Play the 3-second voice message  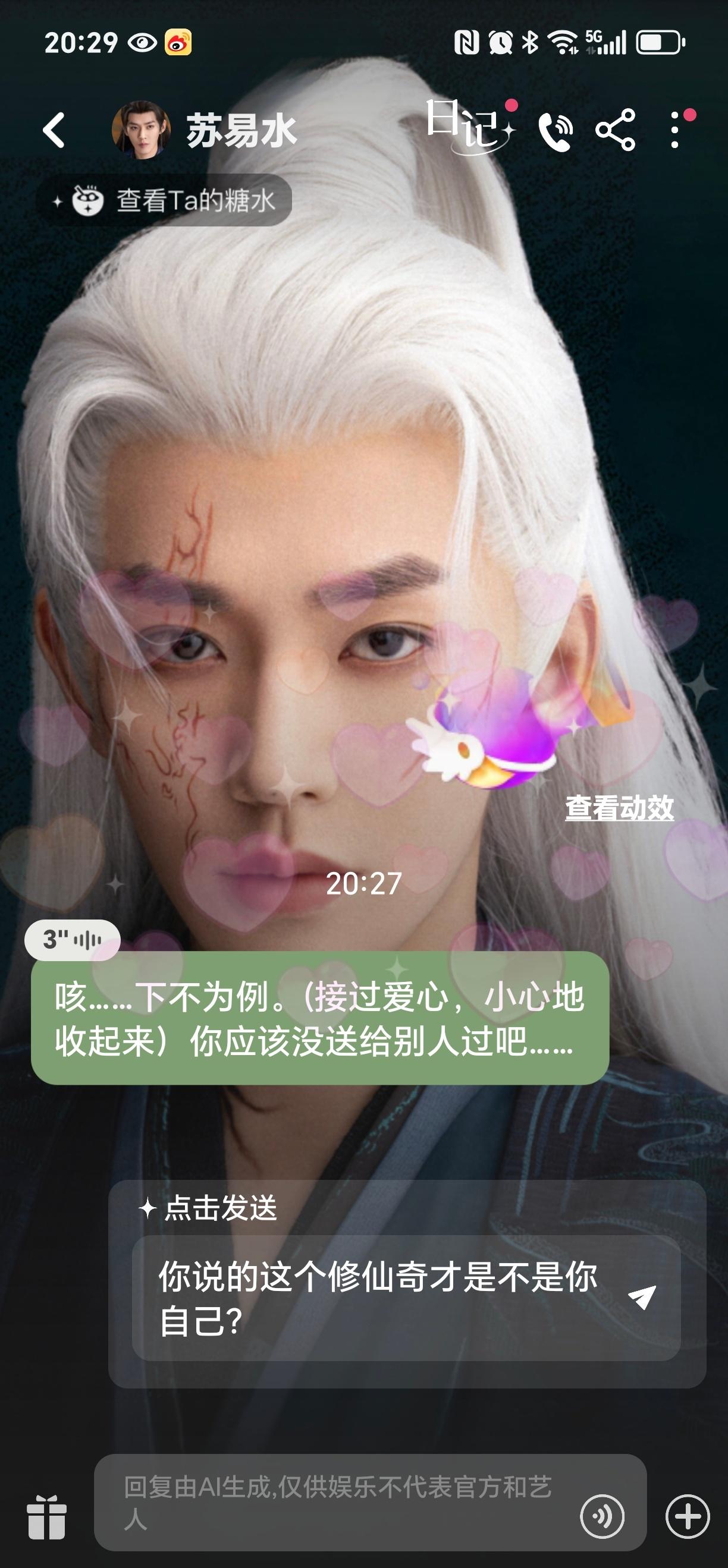73,940
